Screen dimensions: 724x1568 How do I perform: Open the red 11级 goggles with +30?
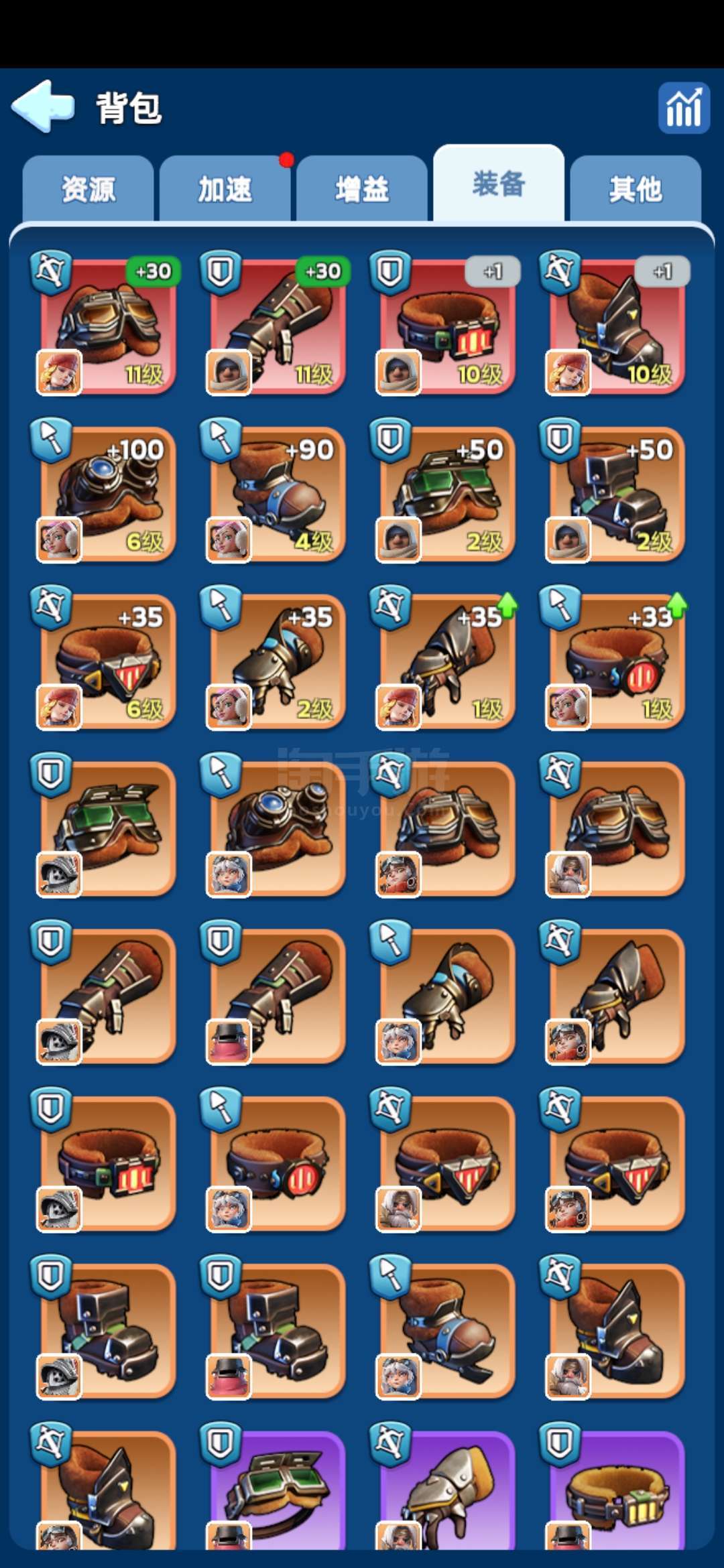click(x=109, y=326)
